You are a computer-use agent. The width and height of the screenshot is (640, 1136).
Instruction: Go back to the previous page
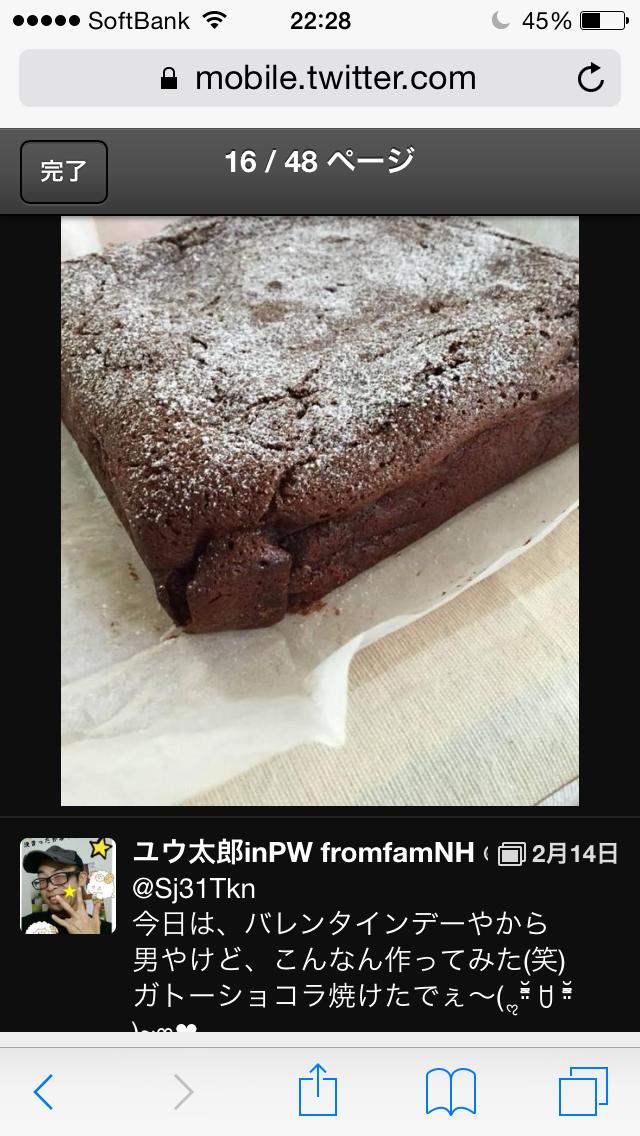pyautogui.click(x=43, y=1091)
